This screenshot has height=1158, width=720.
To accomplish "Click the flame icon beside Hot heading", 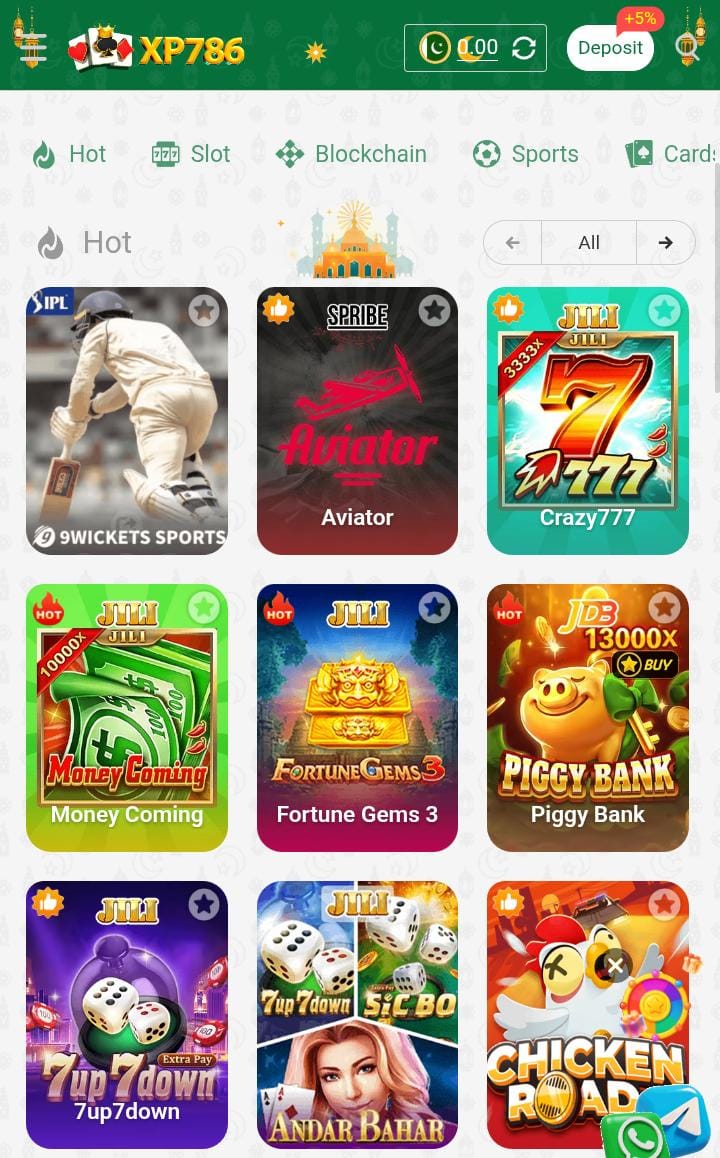I will [x=49, y=242].
